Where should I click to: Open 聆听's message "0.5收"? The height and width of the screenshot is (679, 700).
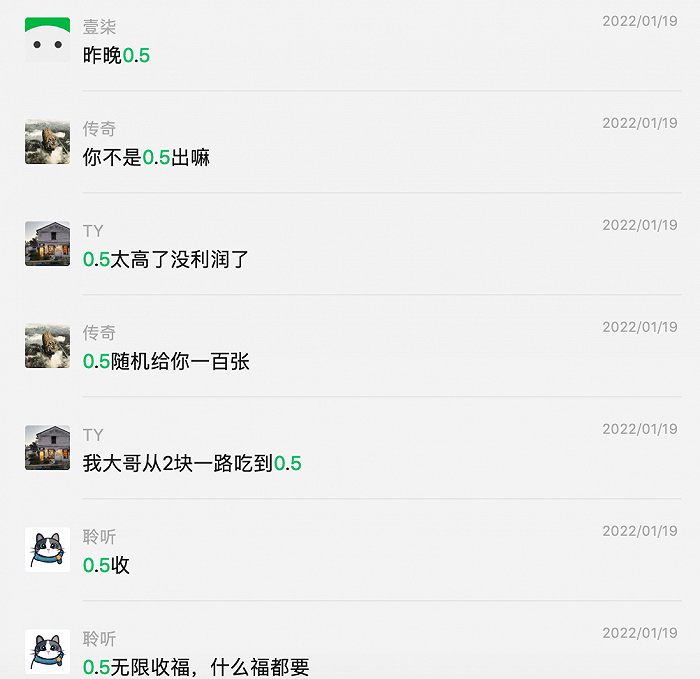pos(107,565)
